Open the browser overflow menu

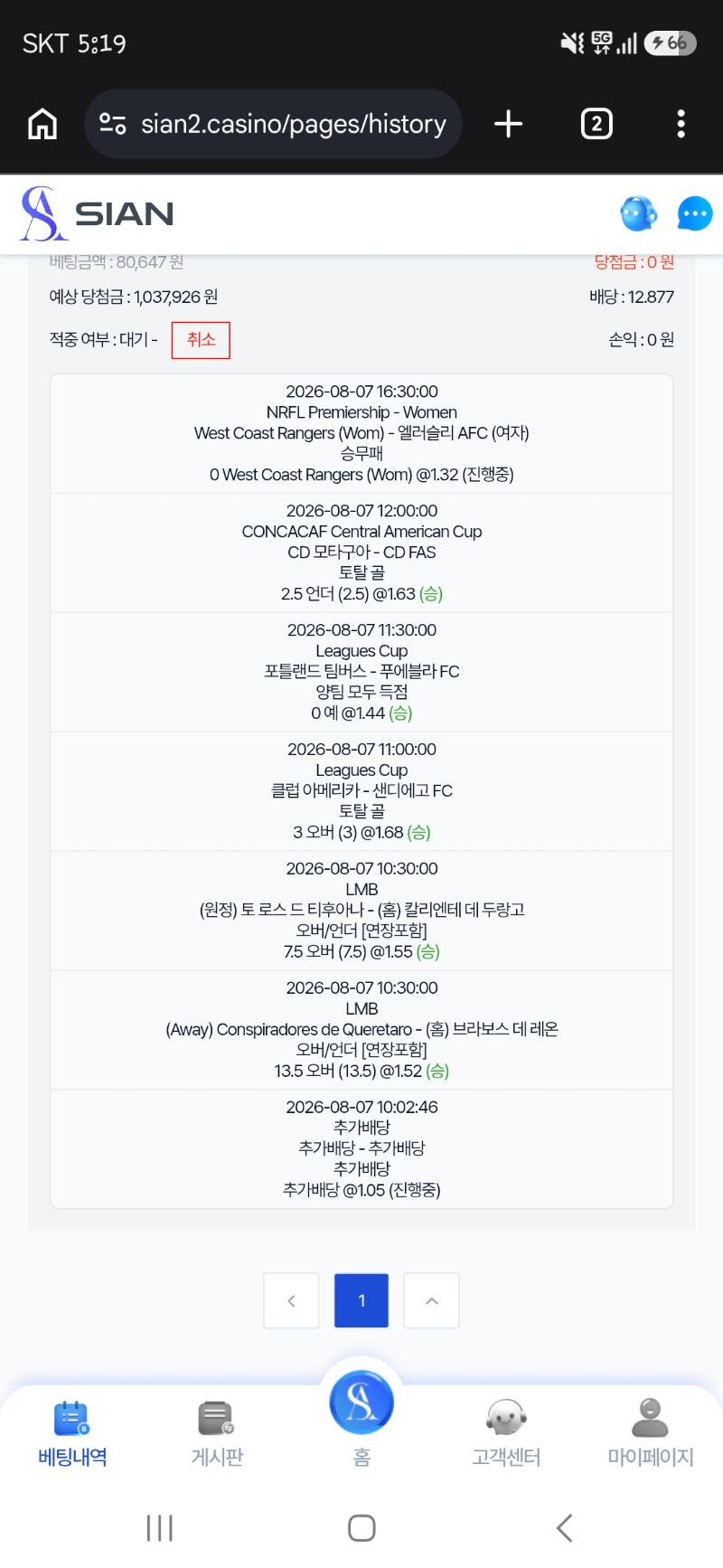tap(681, 124)
